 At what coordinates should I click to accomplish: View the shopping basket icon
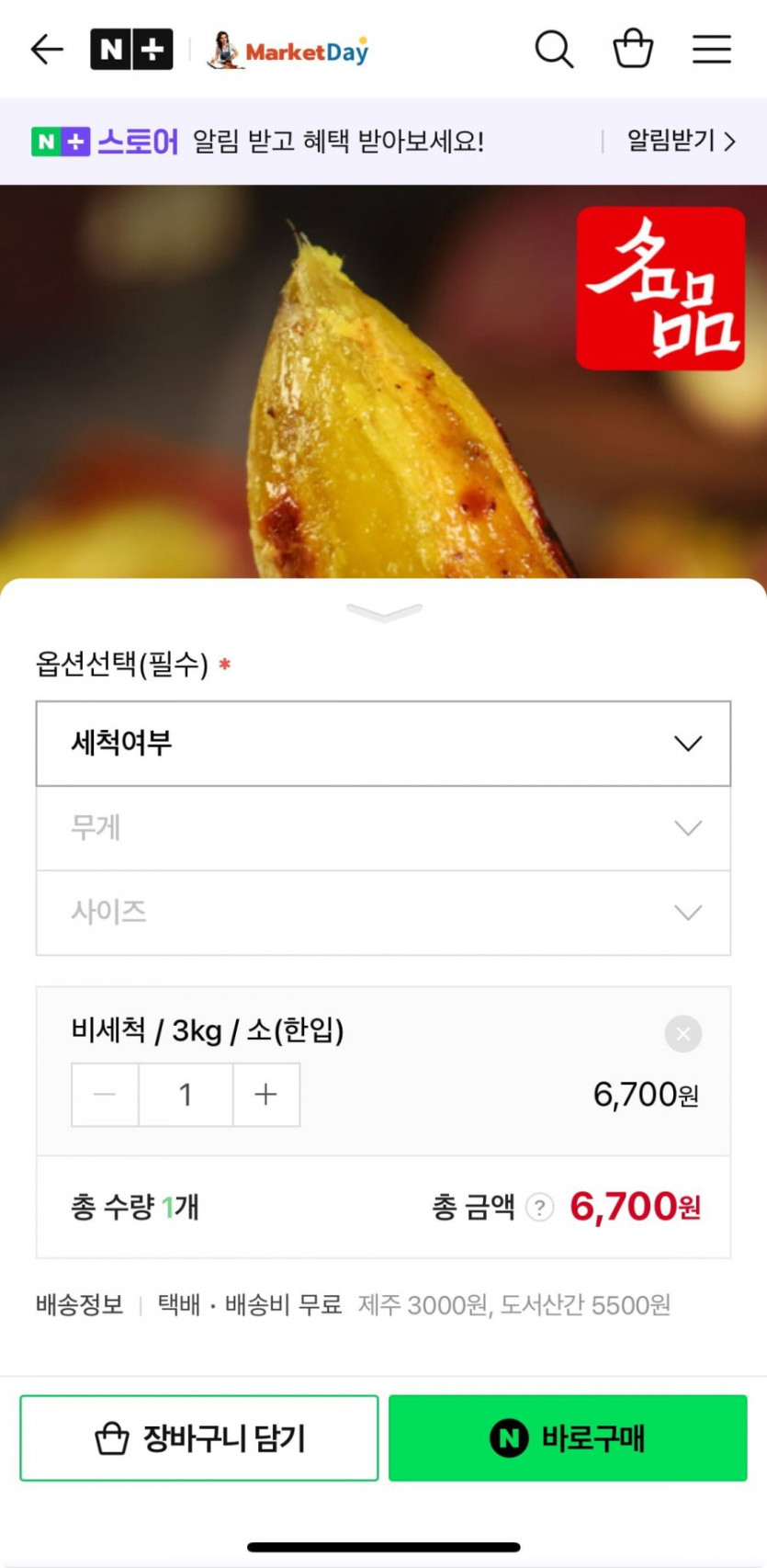click(633, 50)
